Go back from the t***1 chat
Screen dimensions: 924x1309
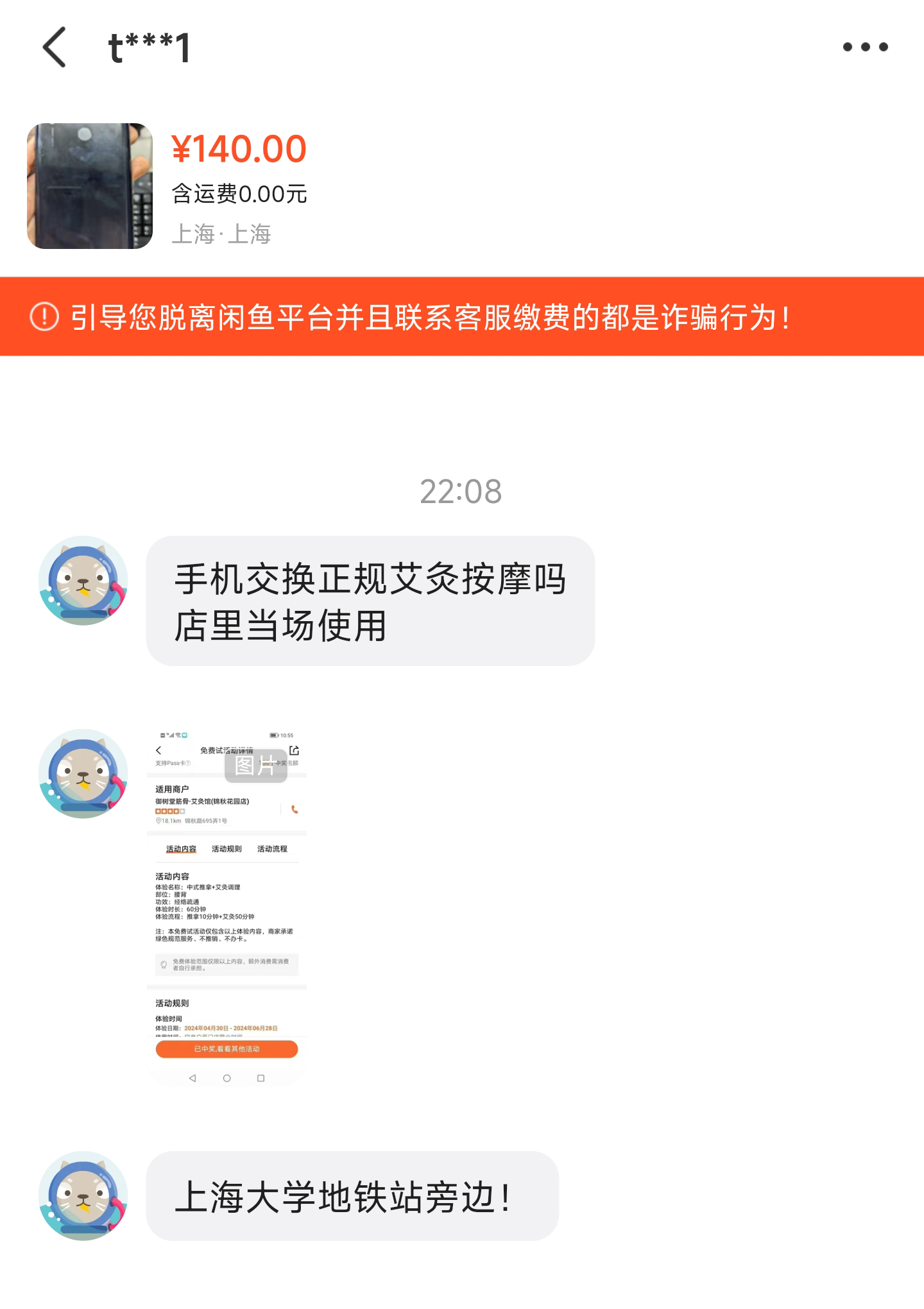[55, 47]
